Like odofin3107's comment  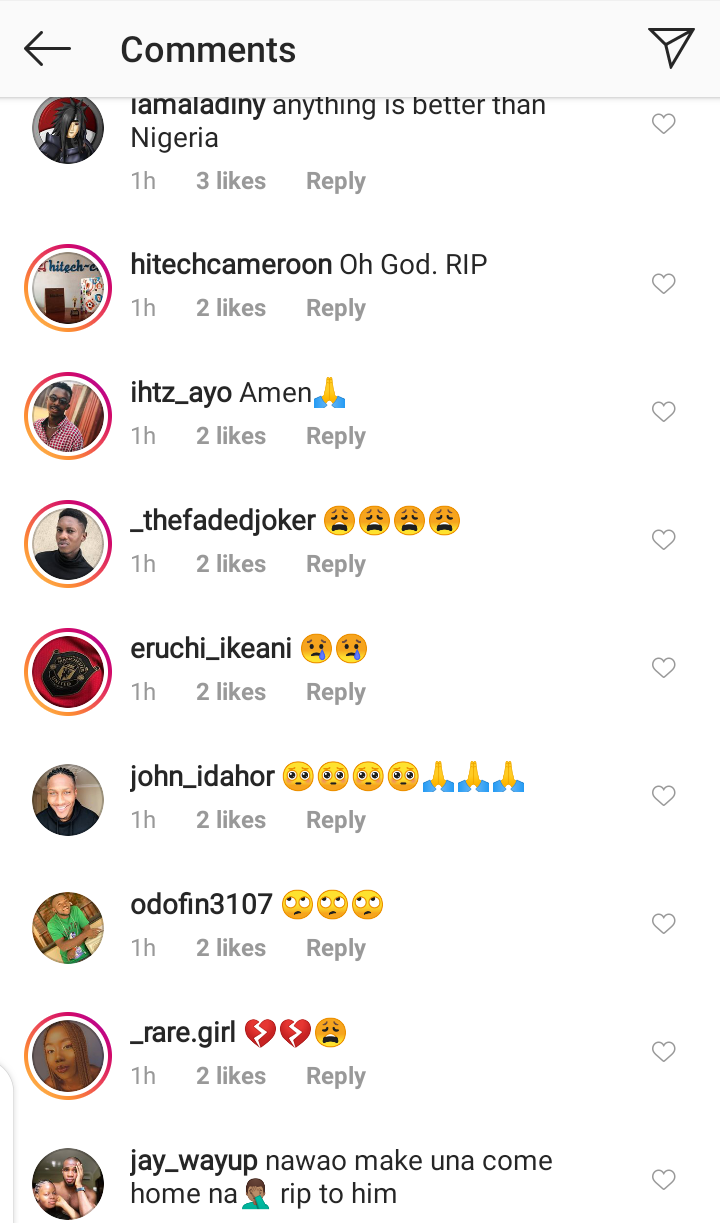[x=664, y=924]
